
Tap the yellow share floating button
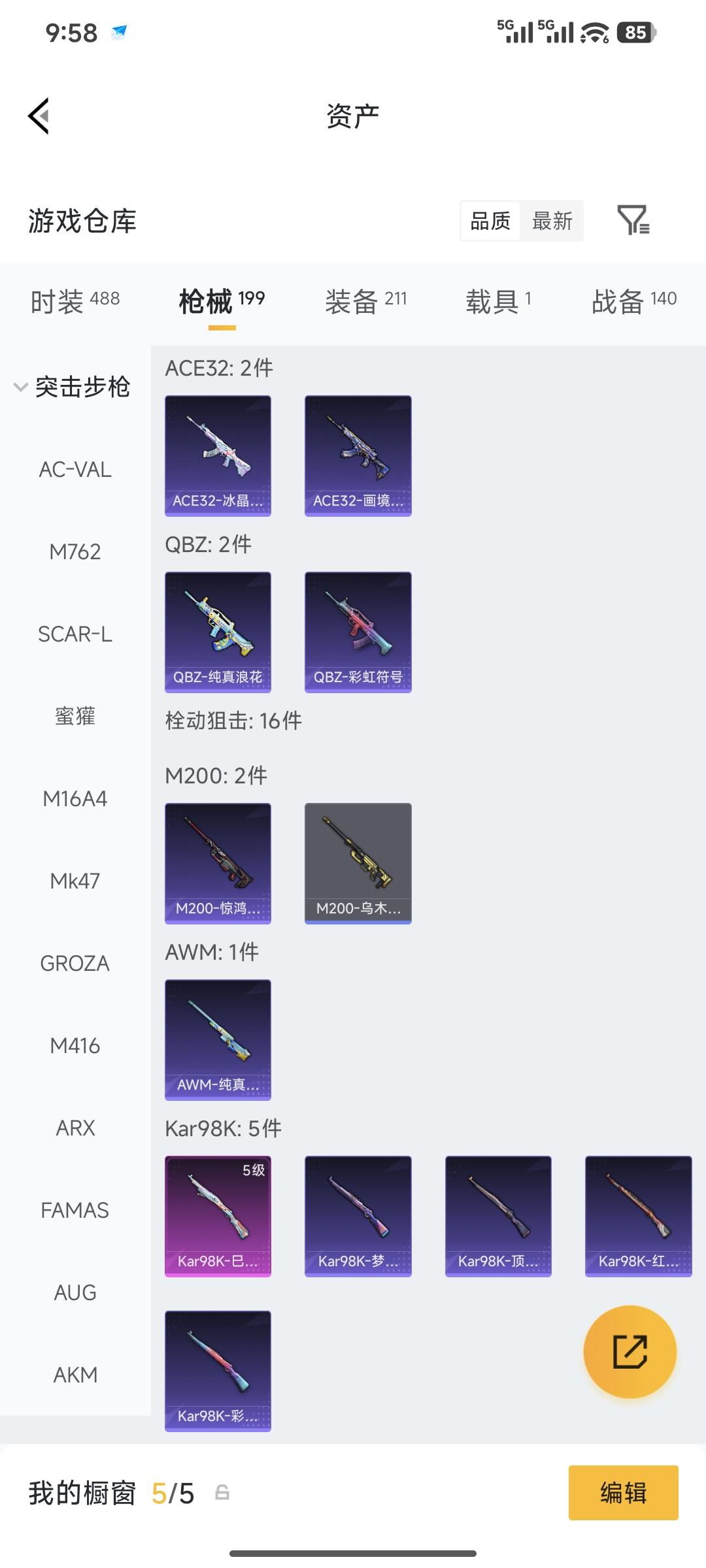(x=630, y=1352)
